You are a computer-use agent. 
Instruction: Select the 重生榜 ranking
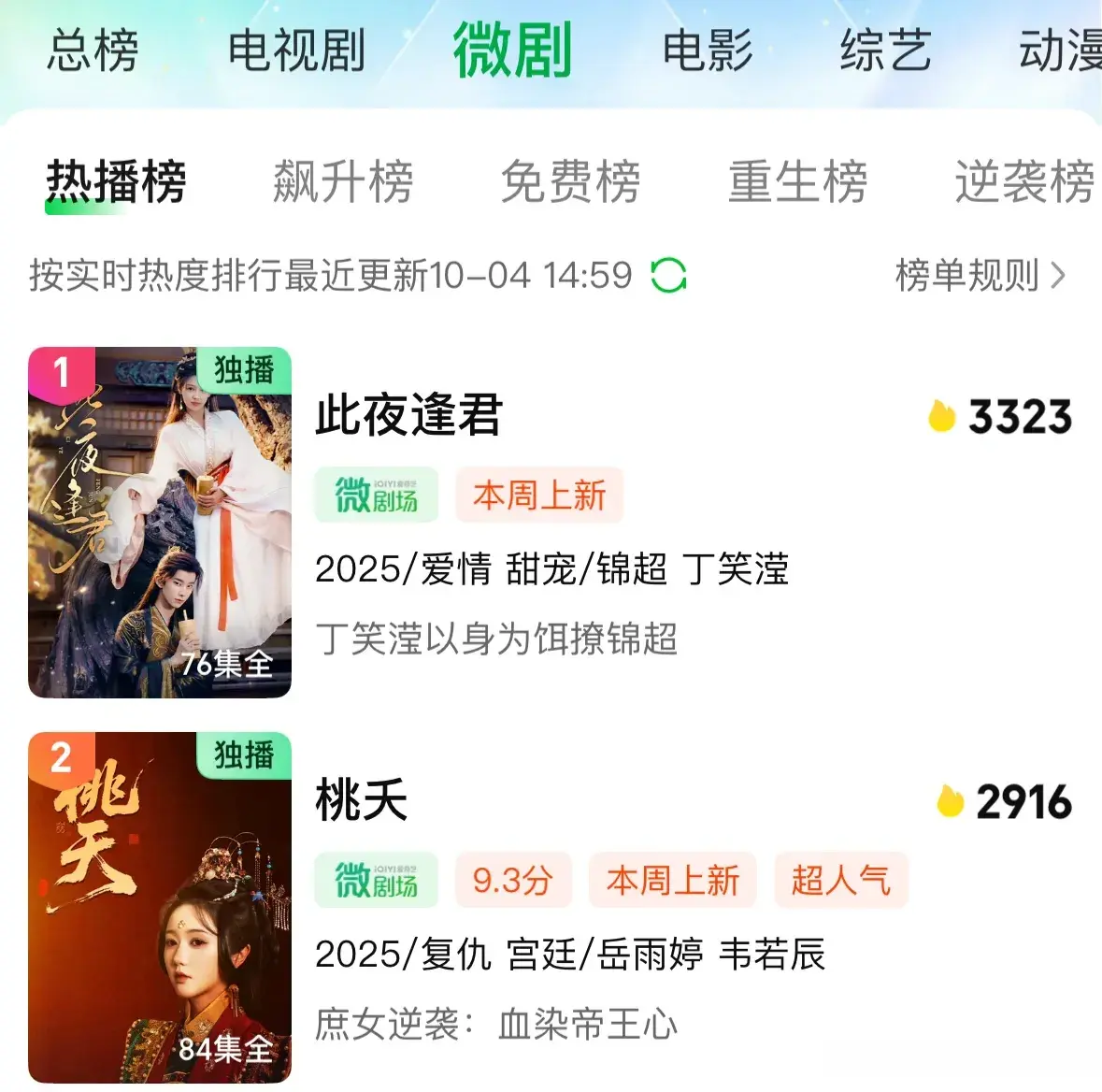[x=797, y=180]
